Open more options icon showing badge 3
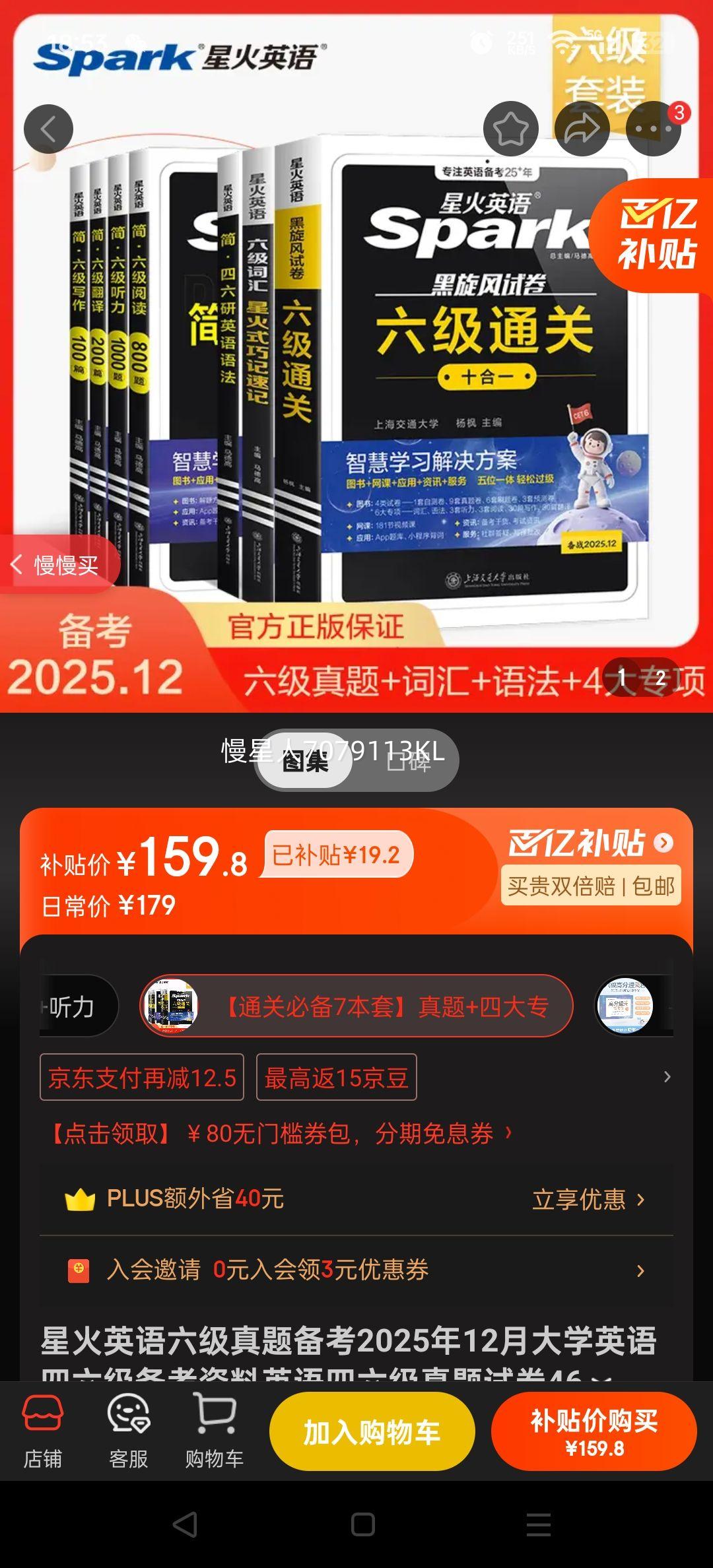 click(x=654, y=129)
